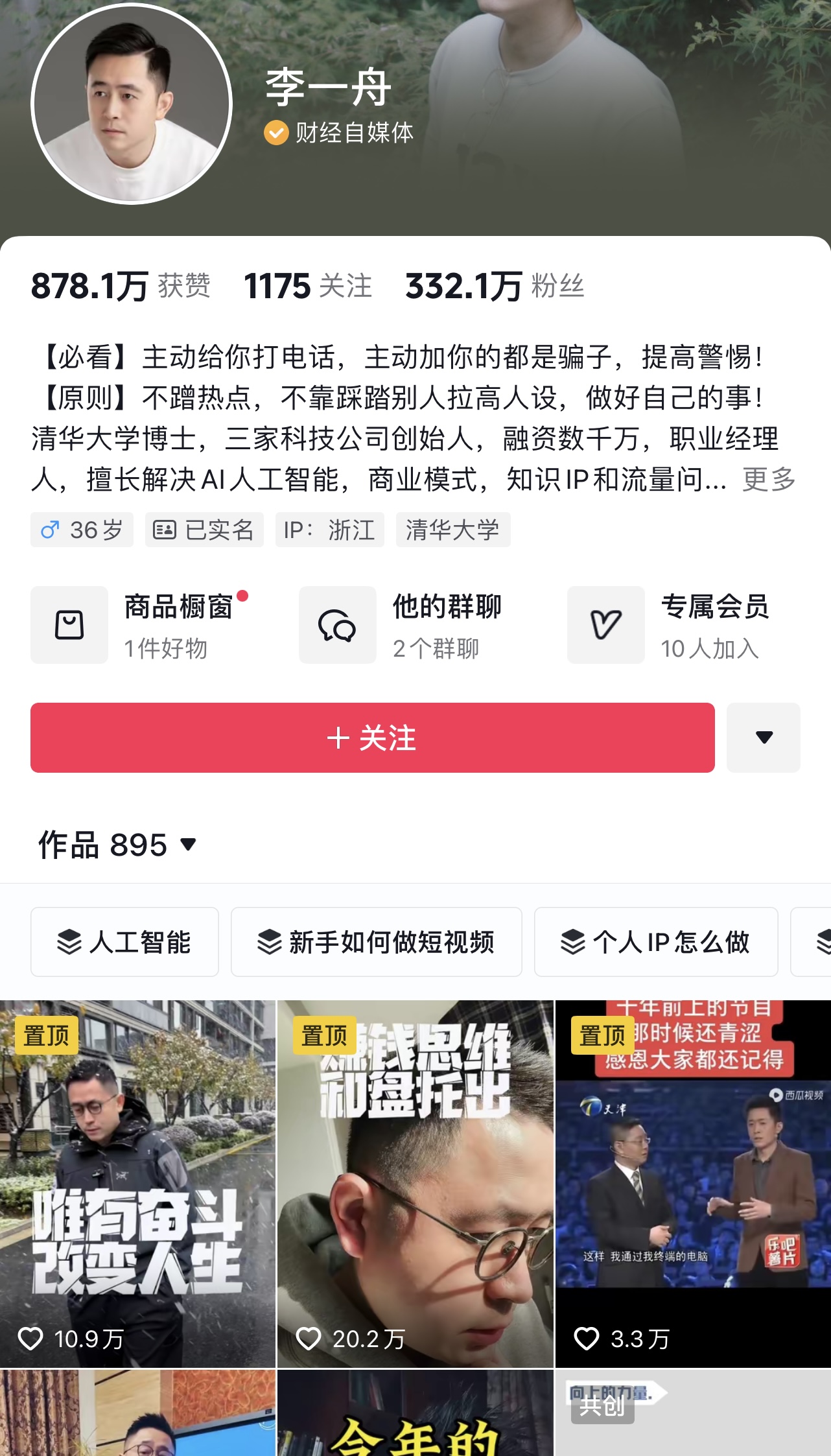Screen dimensions: 831x1456
Task: Open 商品橱窗 product showcase
Action: click(x=149, y=625)
